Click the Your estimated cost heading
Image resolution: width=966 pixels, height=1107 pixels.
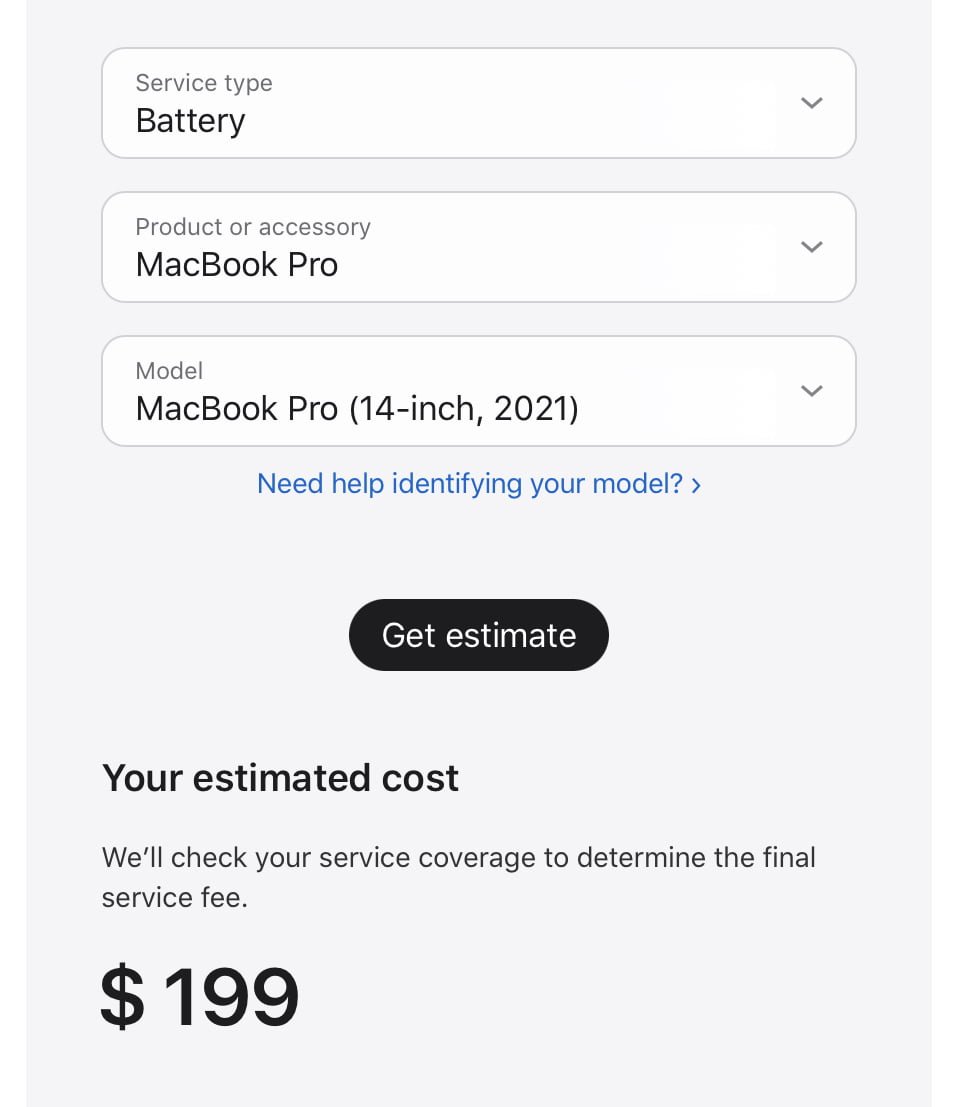point(280,777)
